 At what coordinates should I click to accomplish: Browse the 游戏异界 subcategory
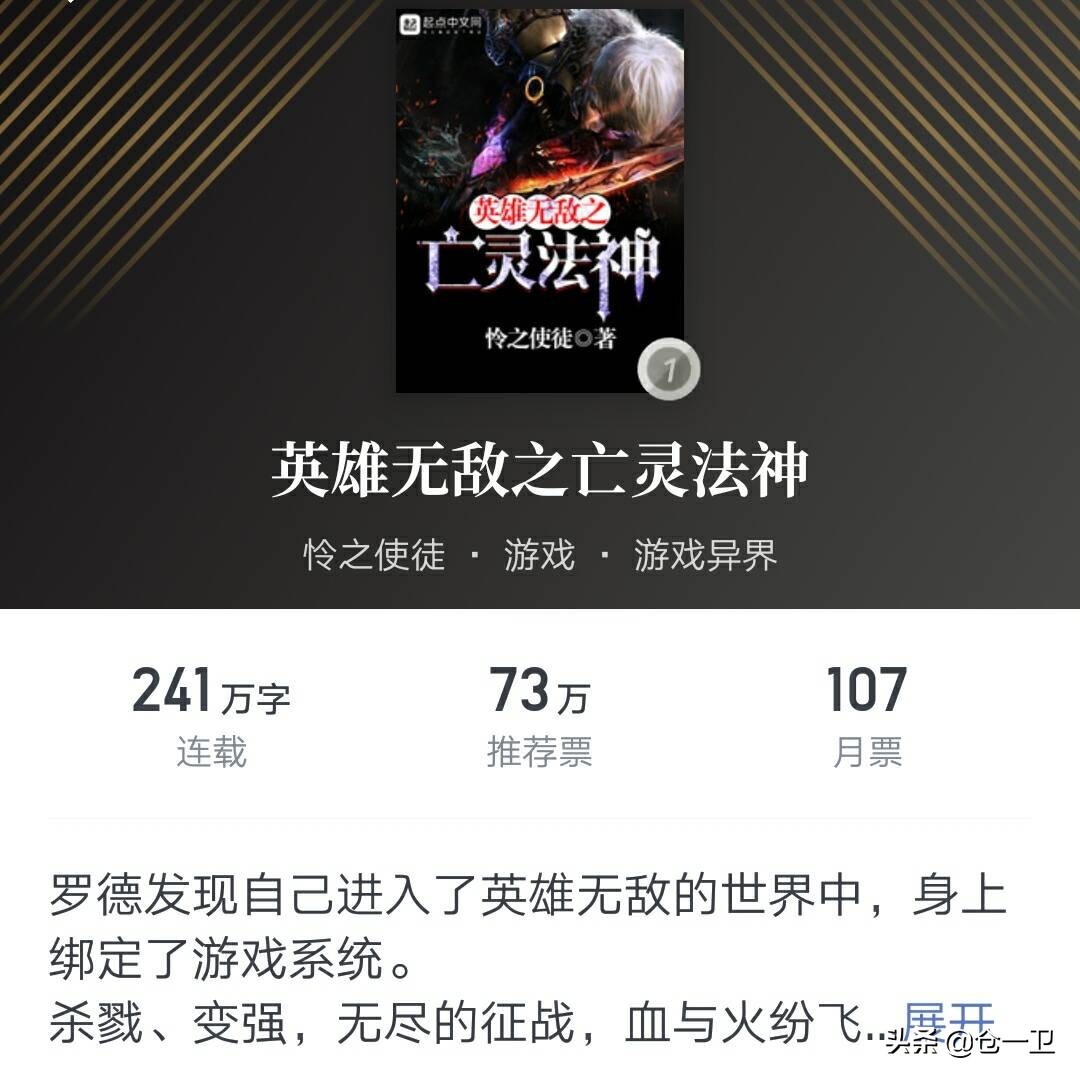click(705, 555)
